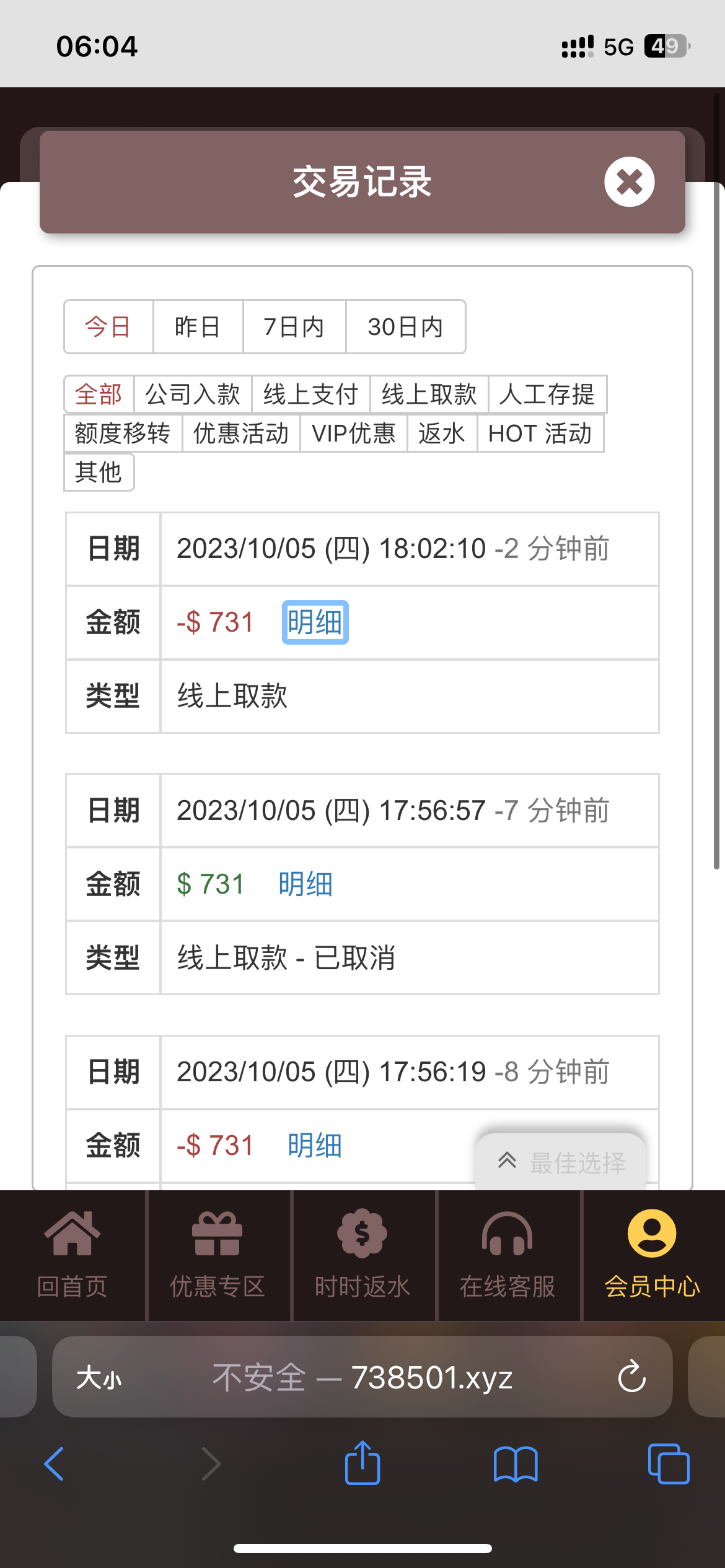Go to 回首页 in bottom navigation
The image size is (725, 1568).
tap(72, 1255)
